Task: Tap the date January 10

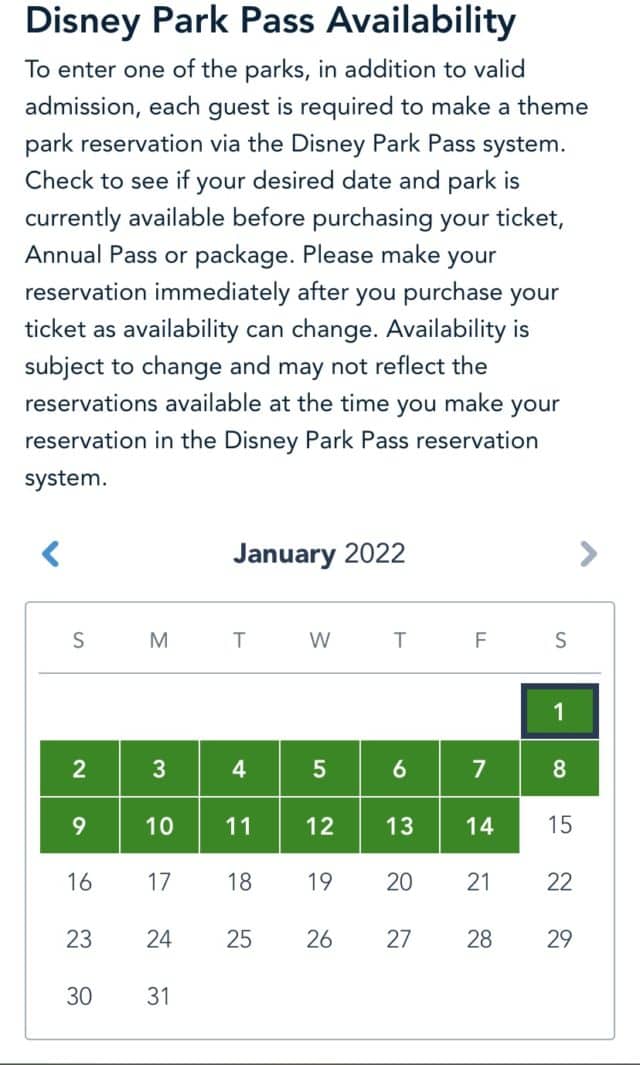Action: 159,825
